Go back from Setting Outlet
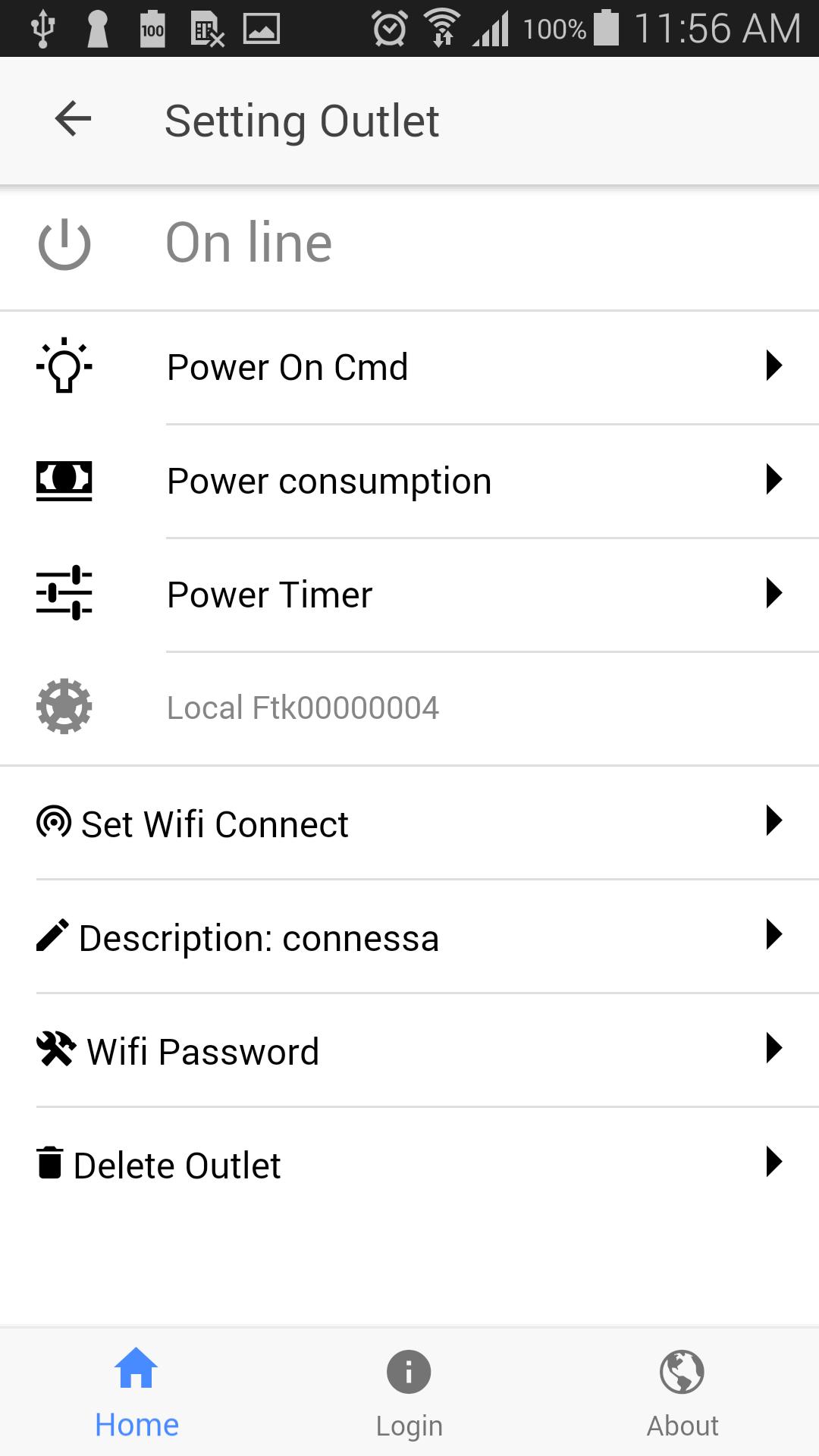 74,120
